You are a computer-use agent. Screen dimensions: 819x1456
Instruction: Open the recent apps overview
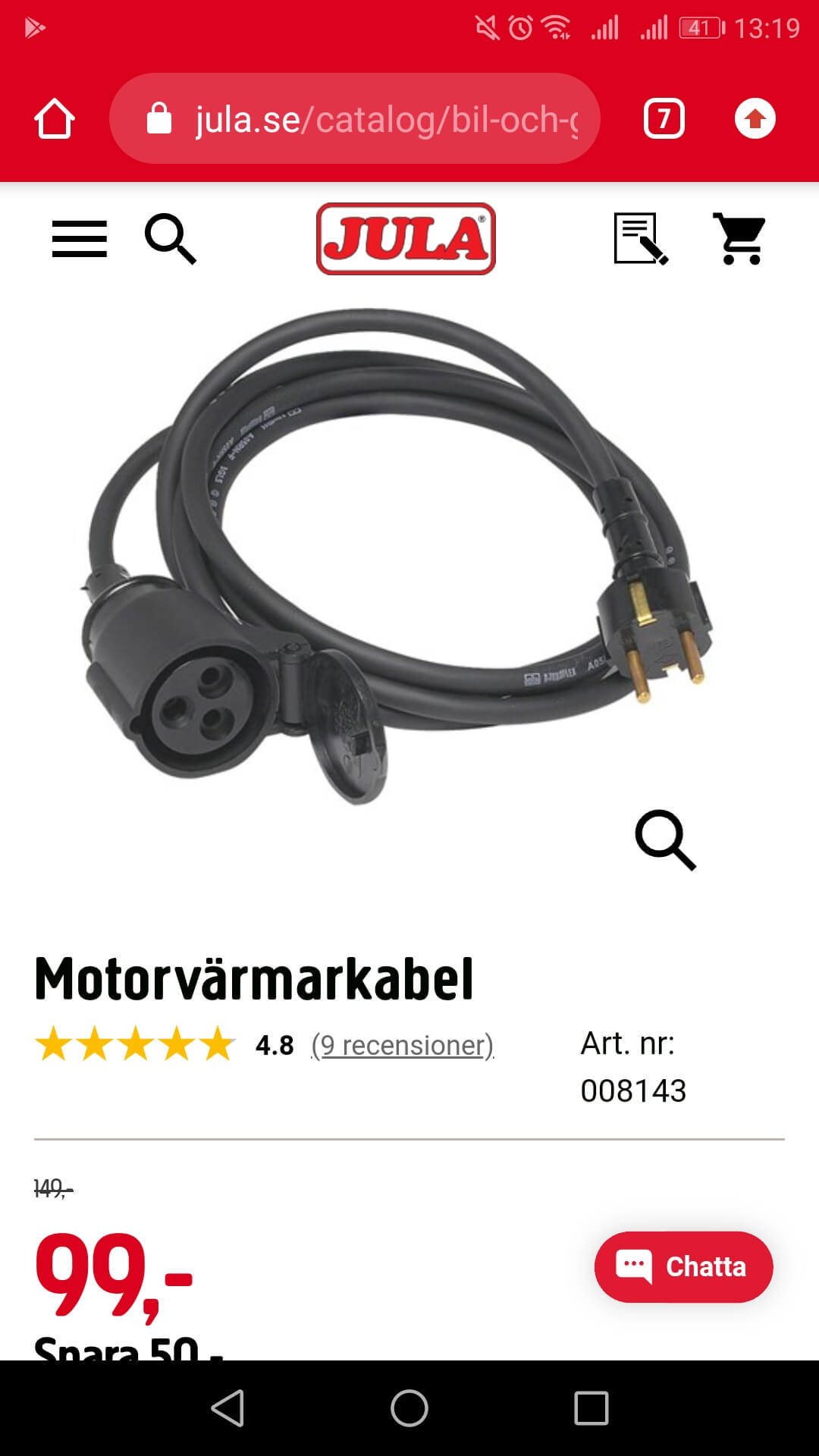coord(591,1408)
